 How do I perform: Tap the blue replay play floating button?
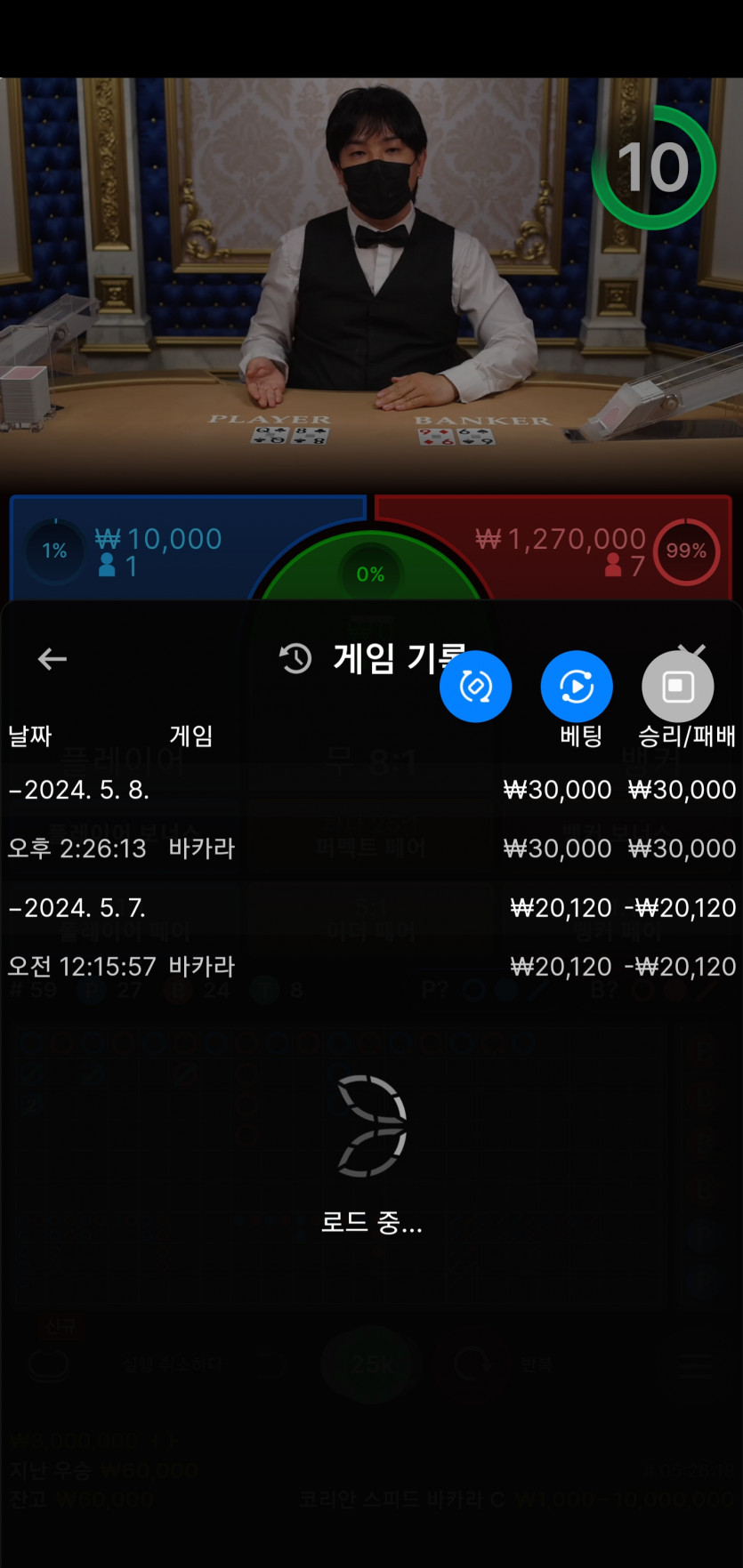point(577,687)
